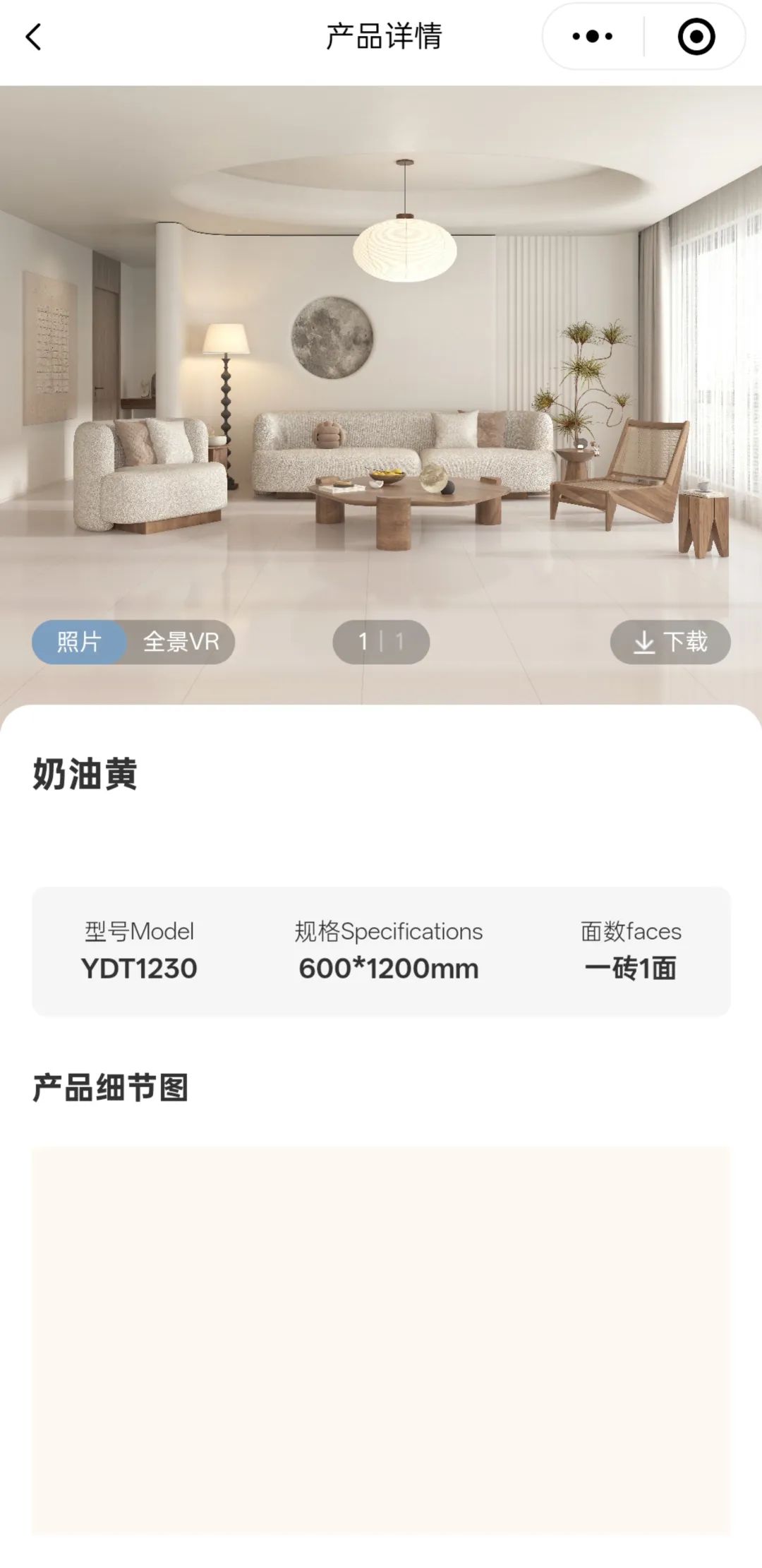This screenshot has height=1568, width=762.
Task: Switch to the 照片 view
Action: click(79, 642)
